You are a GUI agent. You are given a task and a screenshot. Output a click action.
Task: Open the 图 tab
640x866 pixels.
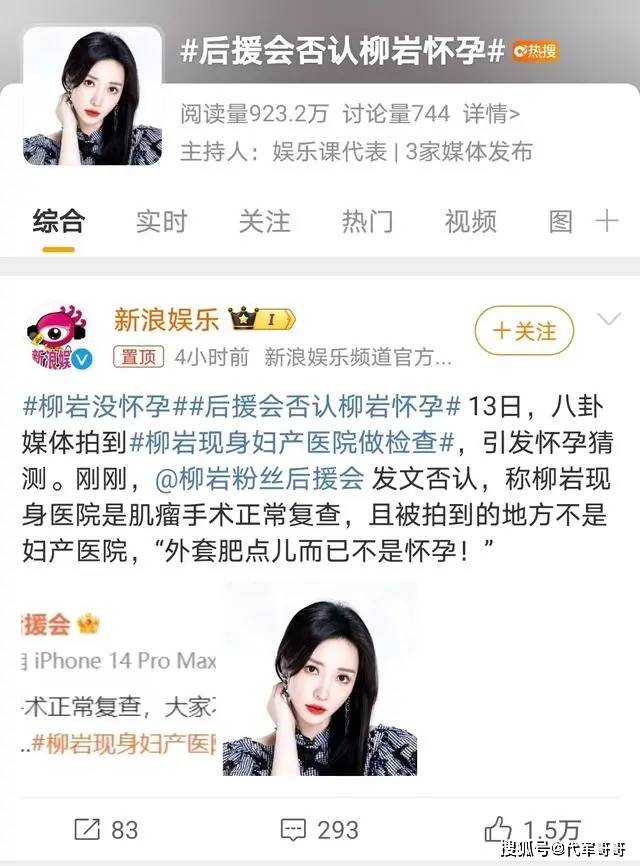(x=561, y=221)
